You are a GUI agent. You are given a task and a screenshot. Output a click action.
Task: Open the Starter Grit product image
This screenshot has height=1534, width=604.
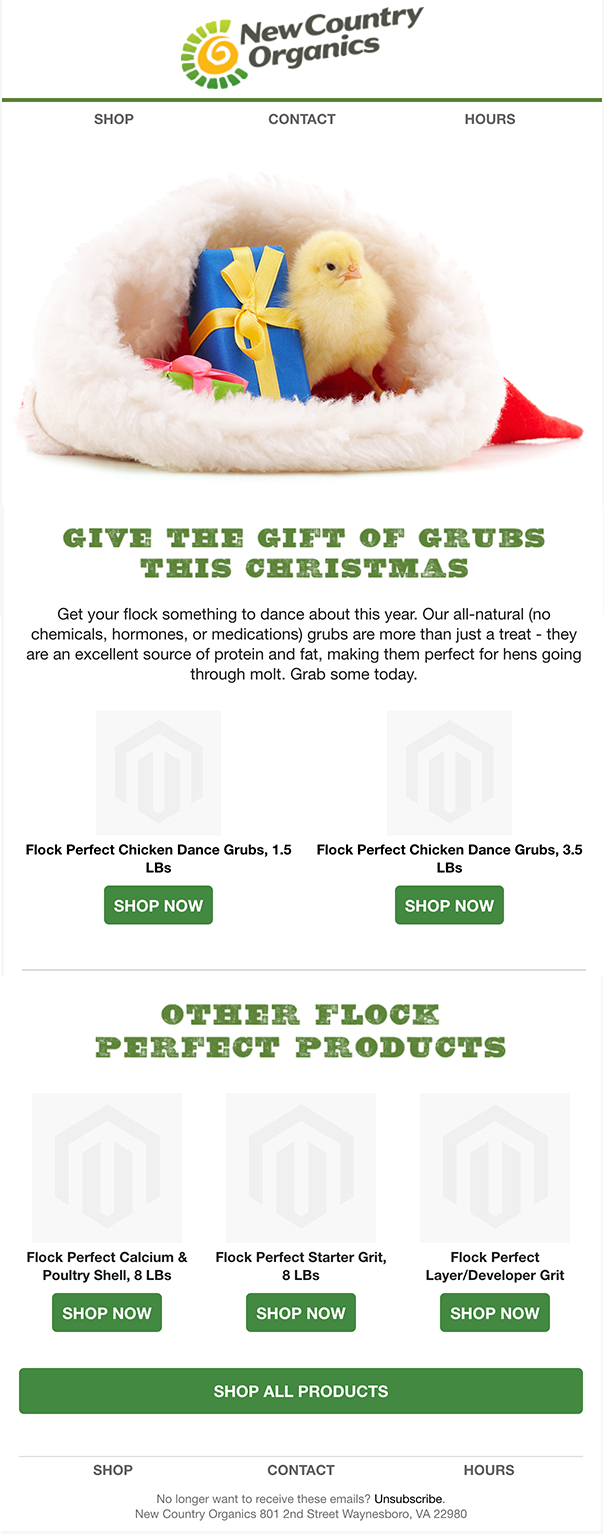pos(301,1167)
